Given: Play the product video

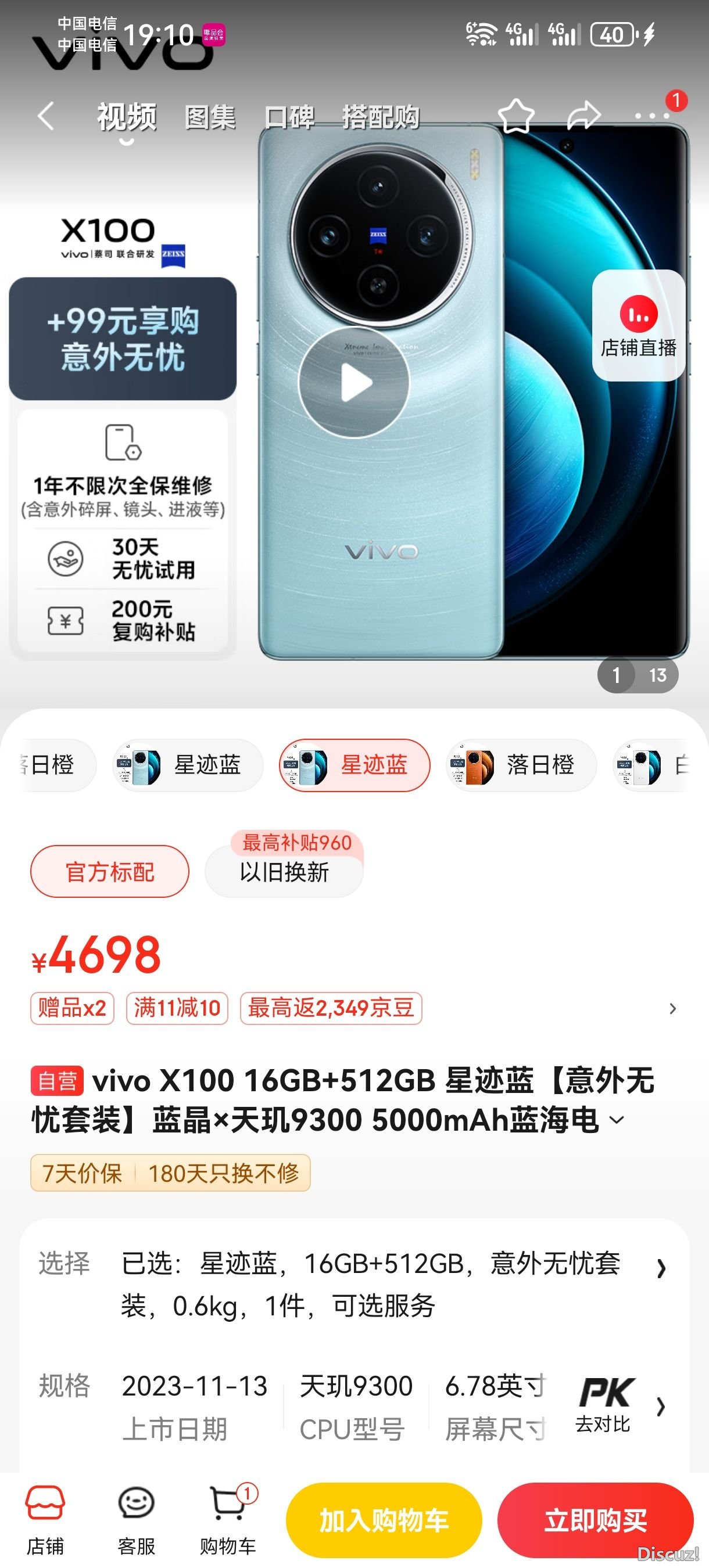Looking at the screenshot, I should 354,382.
